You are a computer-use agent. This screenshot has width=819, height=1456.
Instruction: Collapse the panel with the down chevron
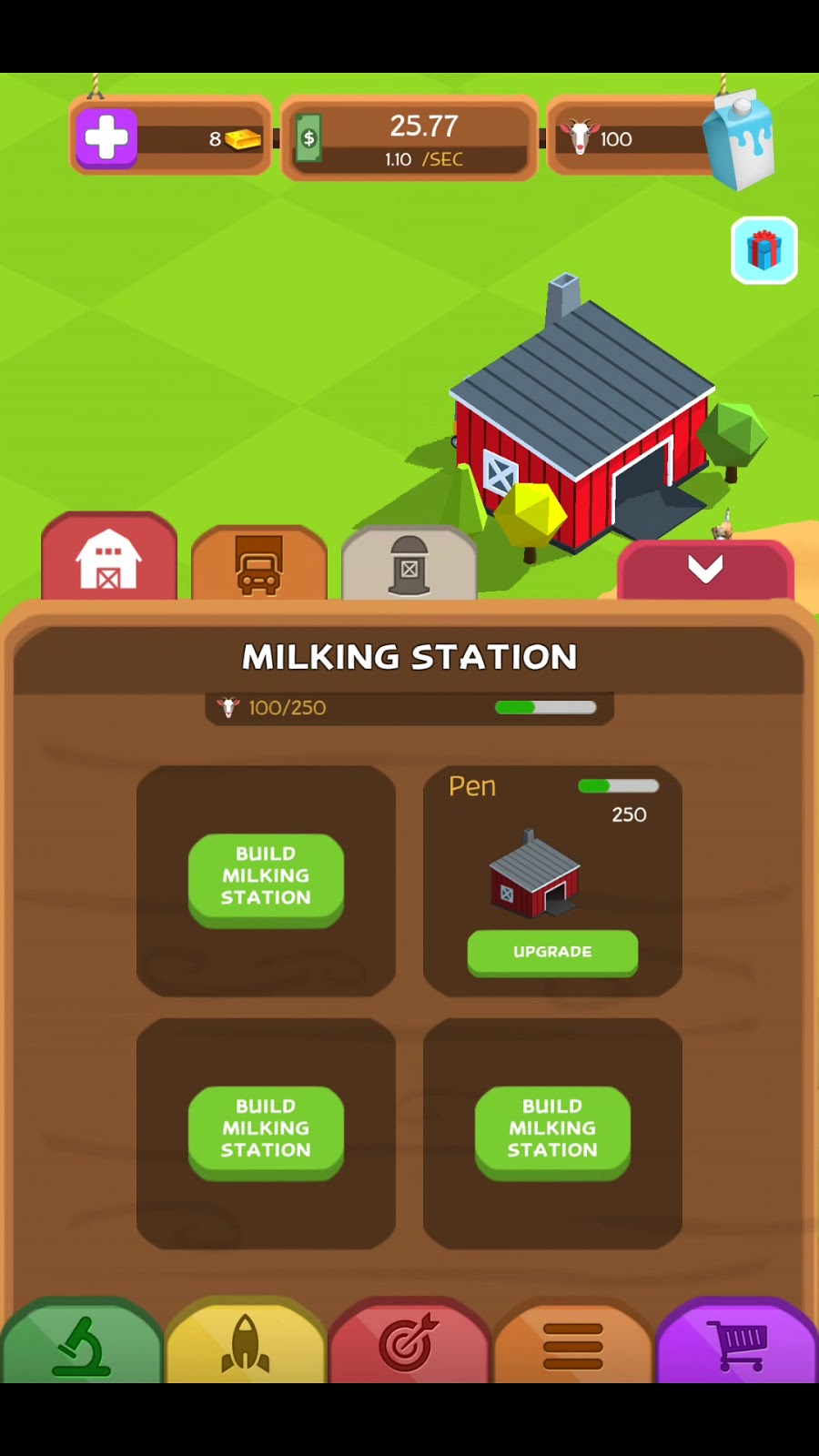point(705,570)
